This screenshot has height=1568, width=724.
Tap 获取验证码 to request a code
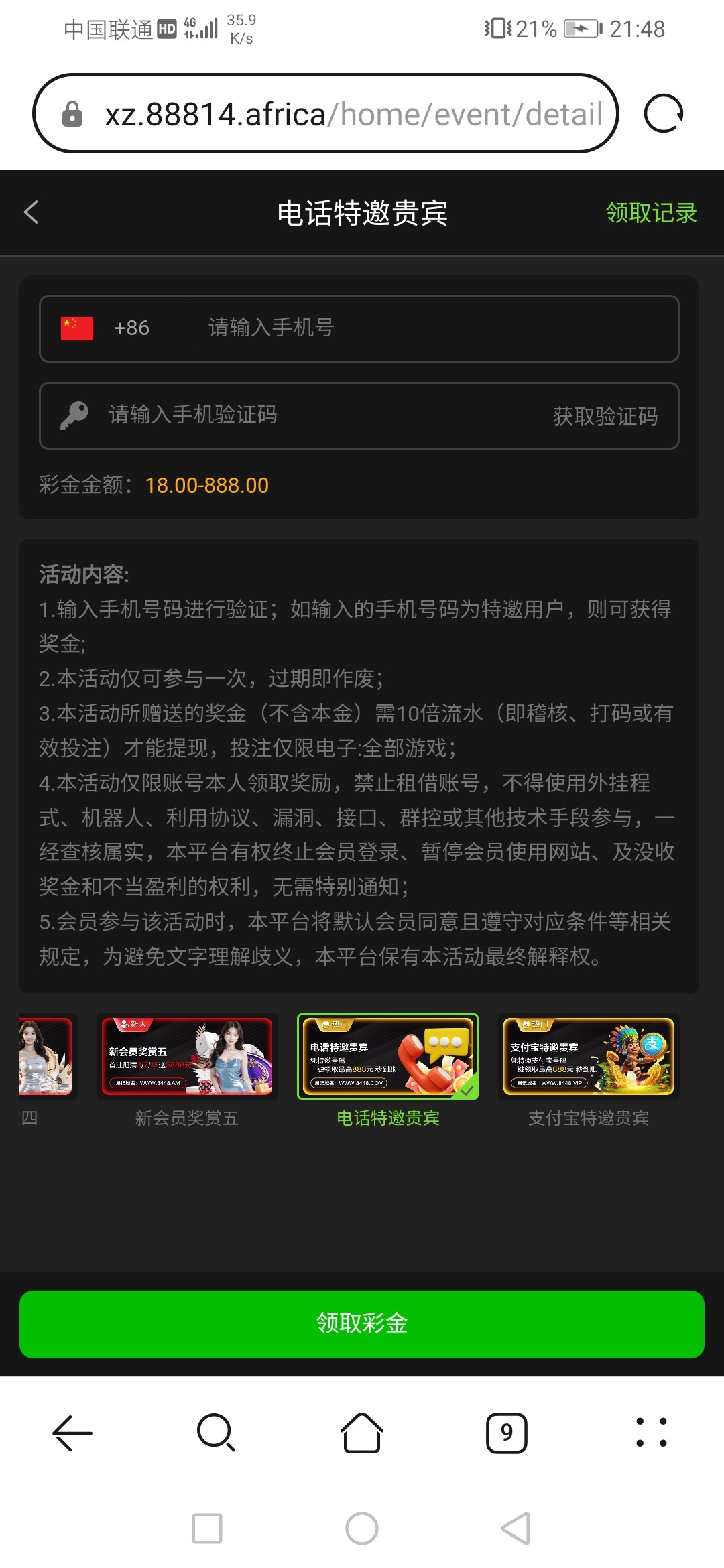tap(605, 416)
